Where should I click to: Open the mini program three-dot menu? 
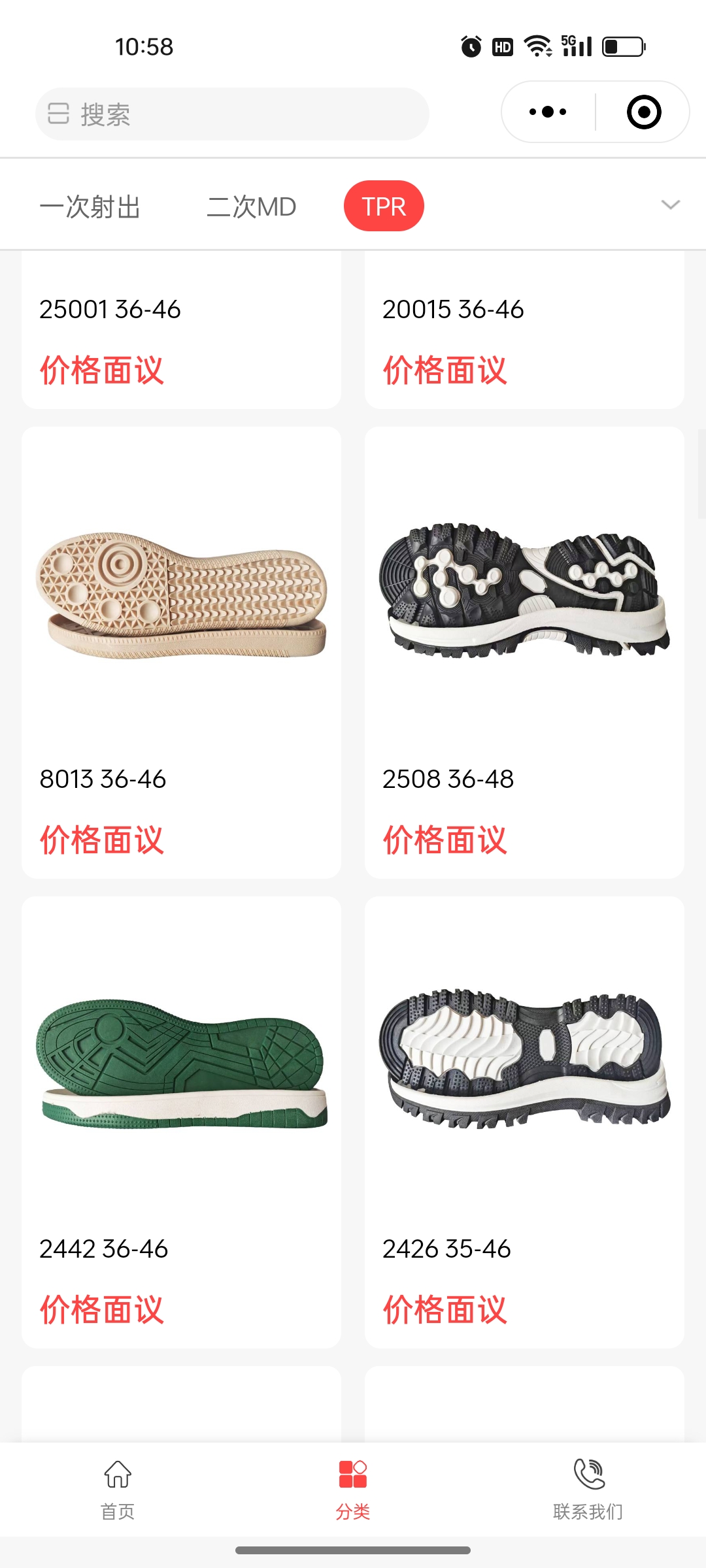[548, 112]
